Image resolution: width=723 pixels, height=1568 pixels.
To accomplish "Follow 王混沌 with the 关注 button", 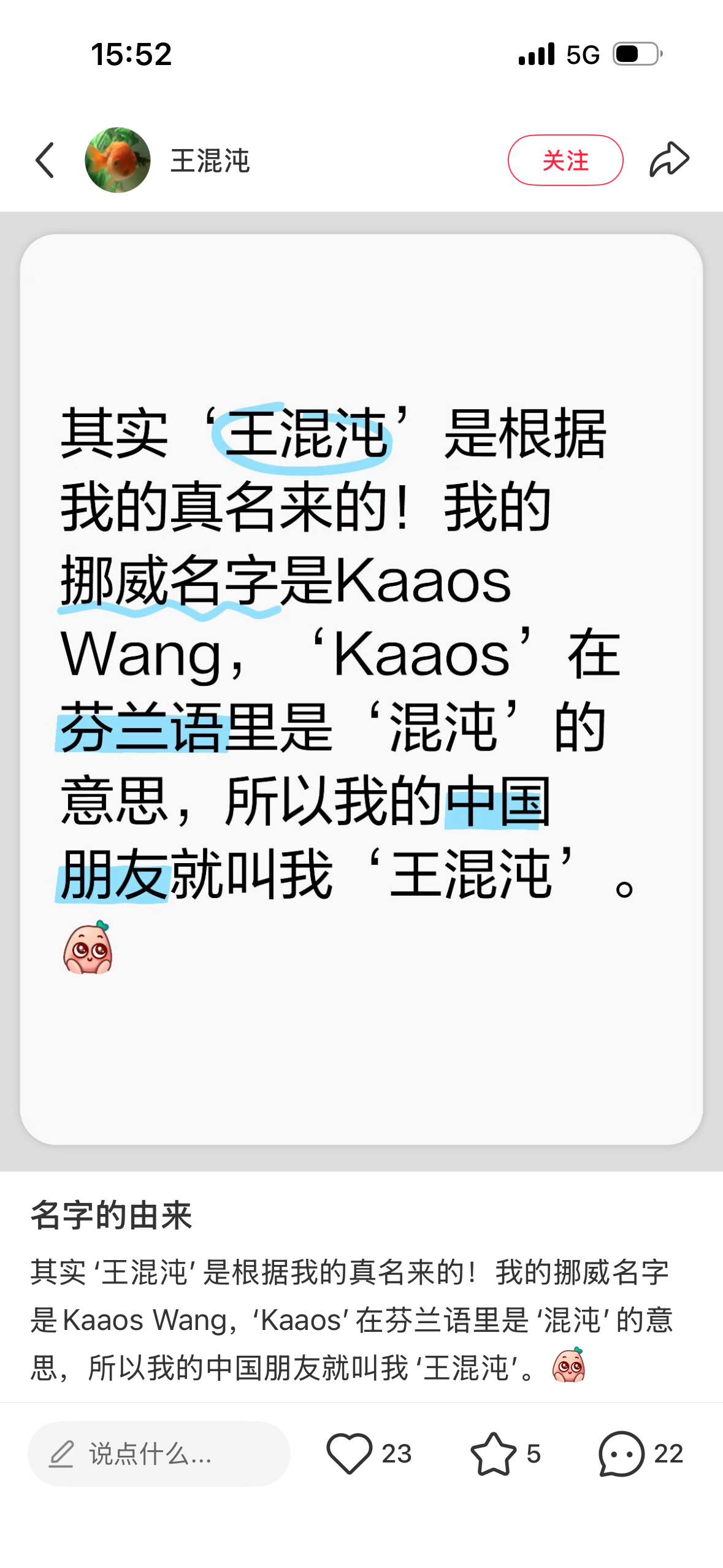I will point(565,160).
